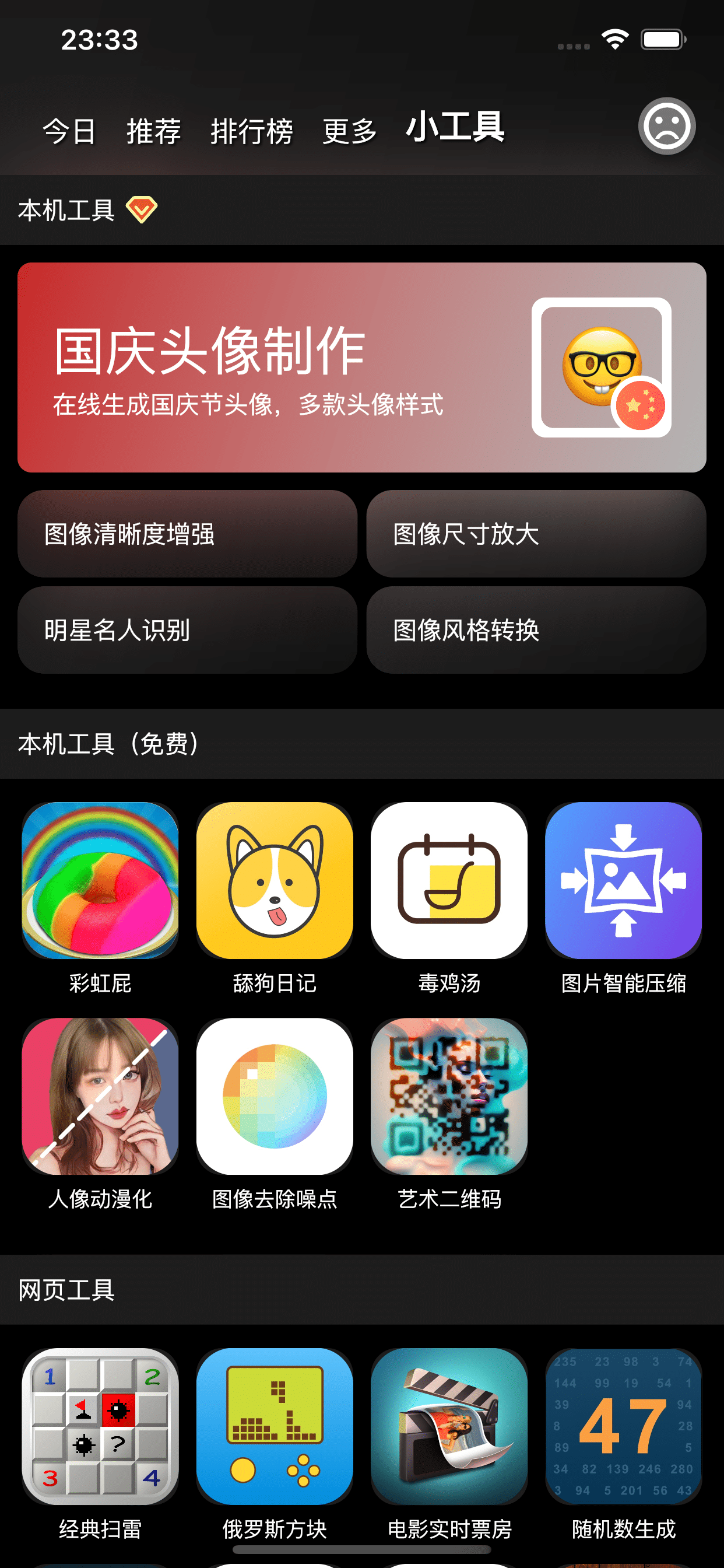Open 随机数生成 tool
The image size is (724, 1568).
click(x=623, y=1426)
